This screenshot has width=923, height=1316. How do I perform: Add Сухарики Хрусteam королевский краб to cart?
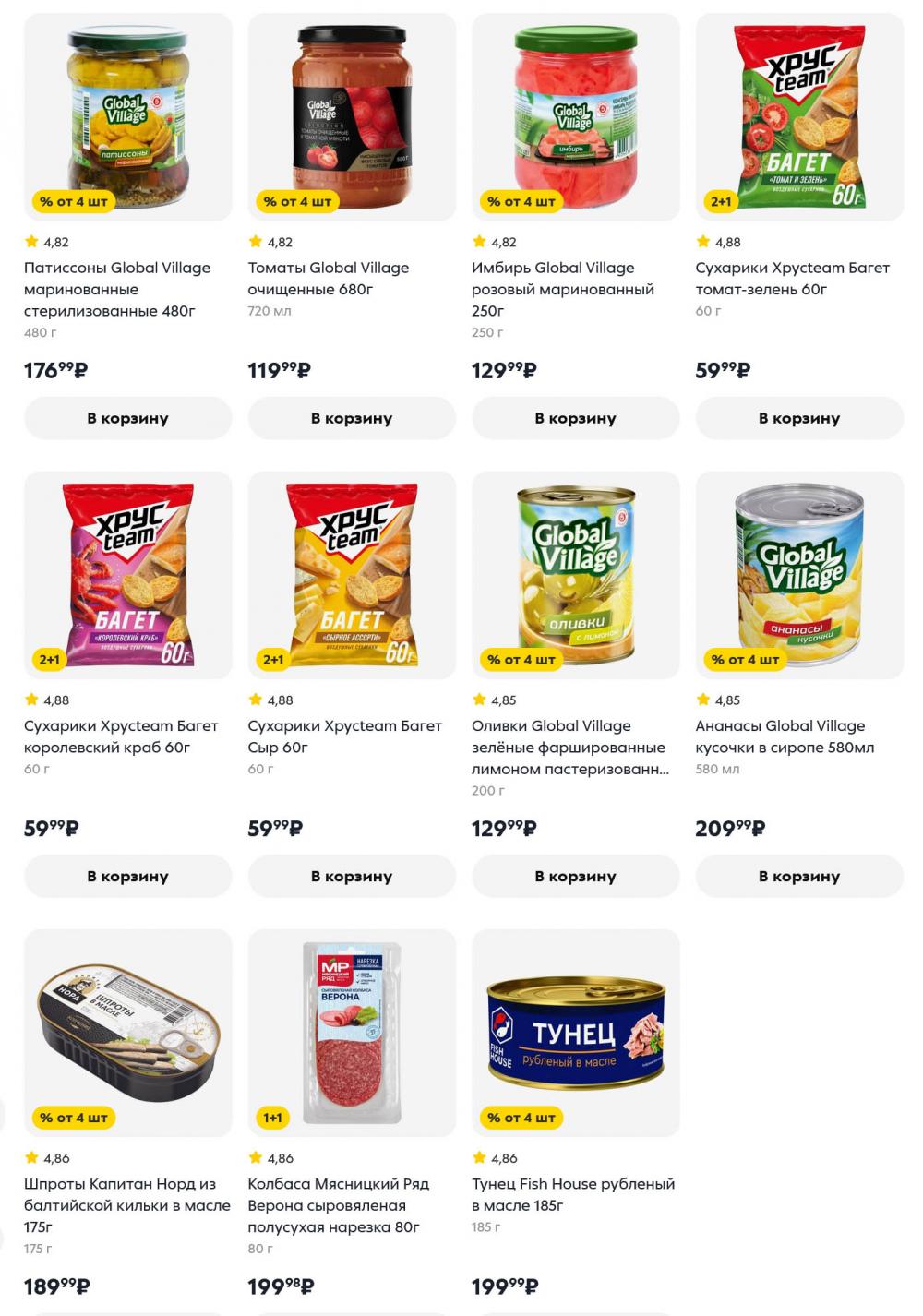(127, 876)
